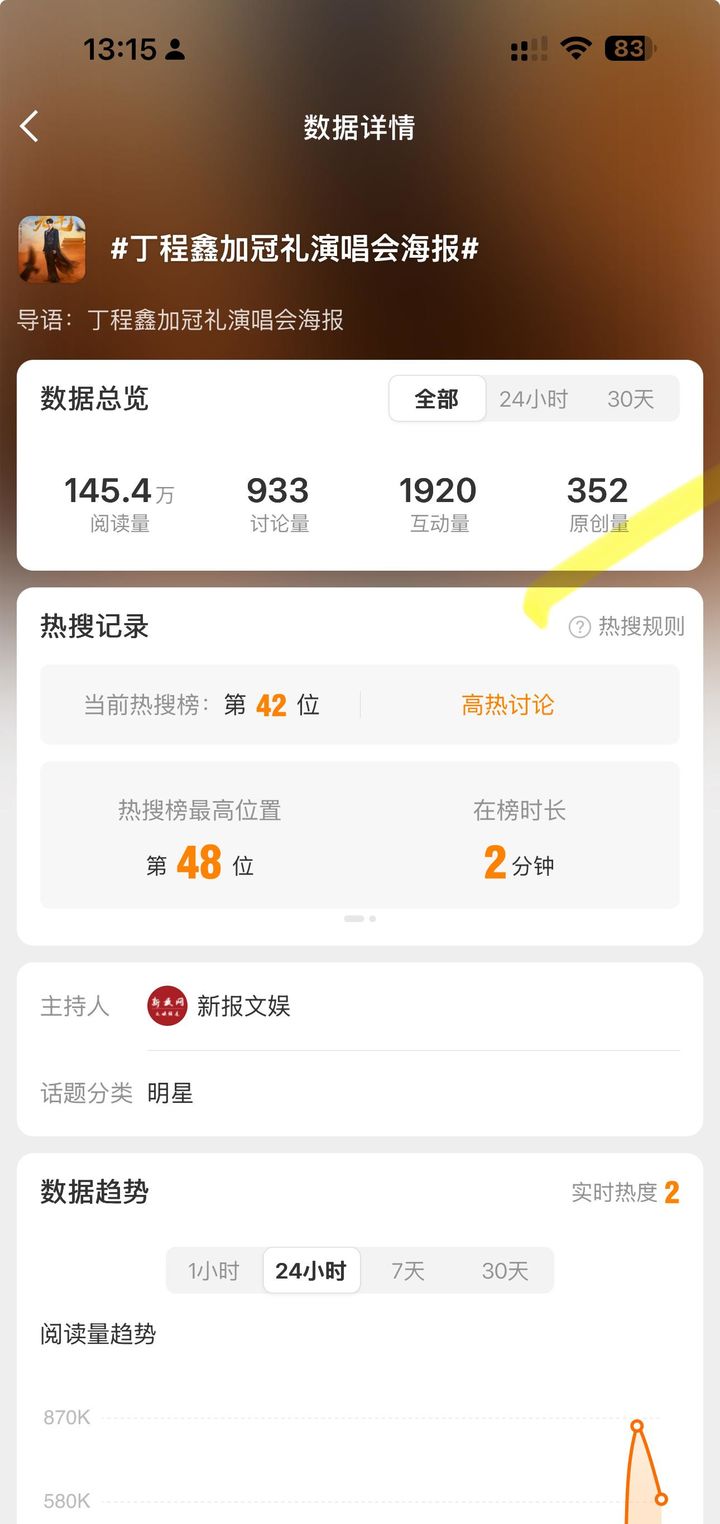Open host 新报文娱 profile
720x1524 pixels.
pyautogui.click(x=220, y=1006)
